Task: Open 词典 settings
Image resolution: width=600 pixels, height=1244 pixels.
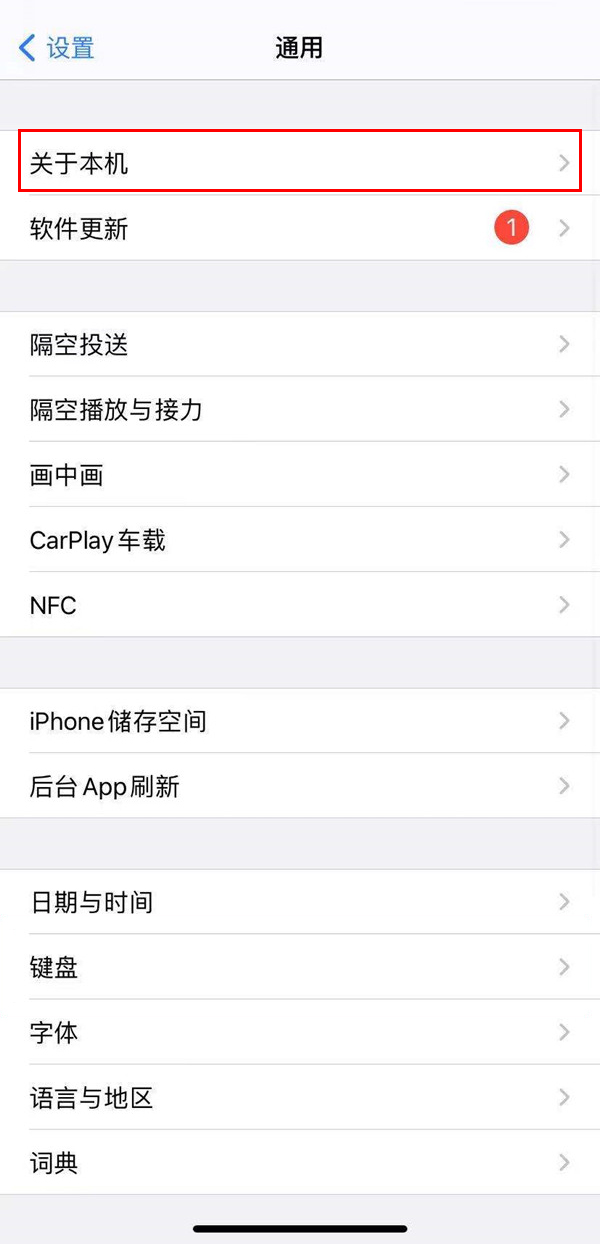Action: point(300,1163)
